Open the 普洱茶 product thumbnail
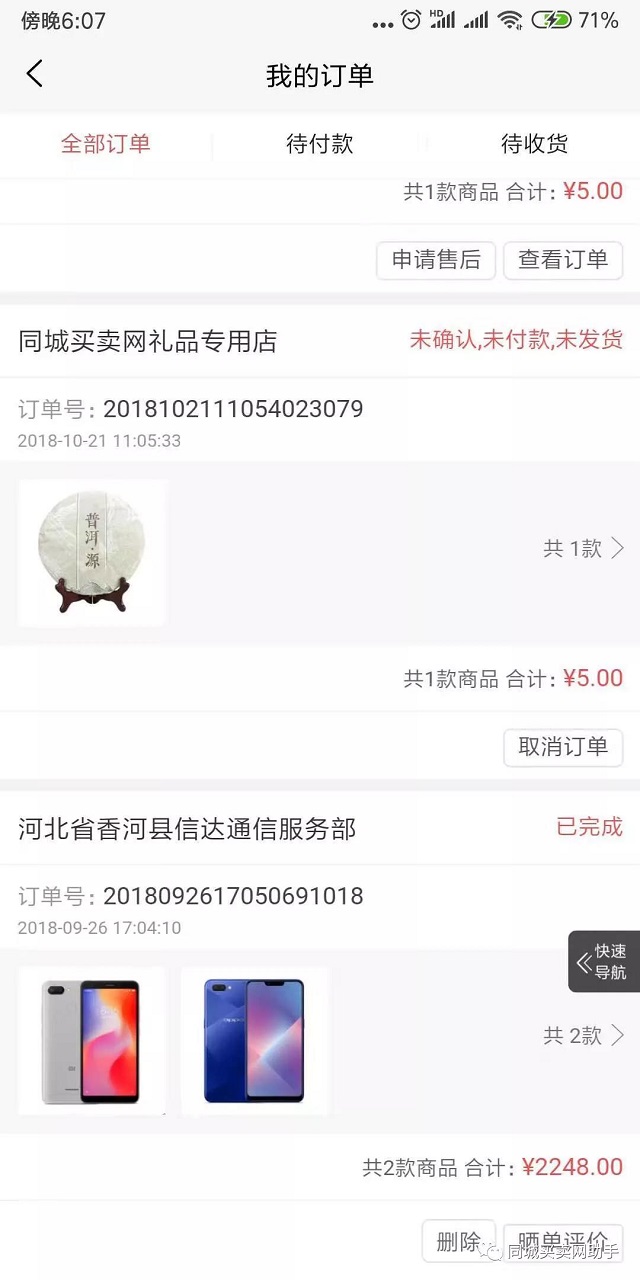The image size is (640, 1280). pyautogui.click(x=93, y=553)
